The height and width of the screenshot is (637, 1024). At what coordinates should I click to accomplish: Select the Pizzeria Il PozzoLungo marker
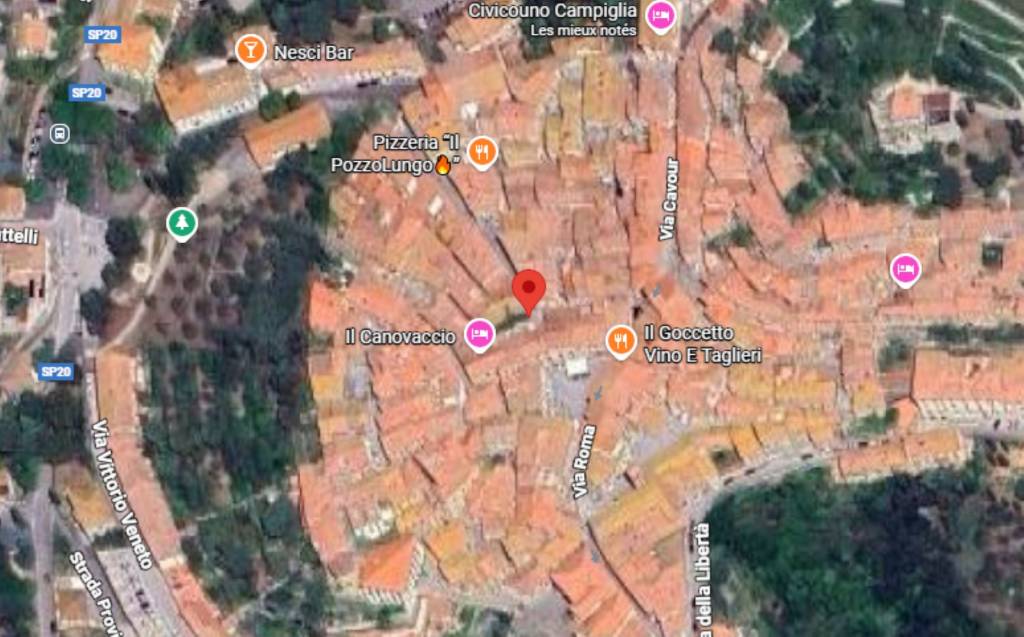[482, 152]
